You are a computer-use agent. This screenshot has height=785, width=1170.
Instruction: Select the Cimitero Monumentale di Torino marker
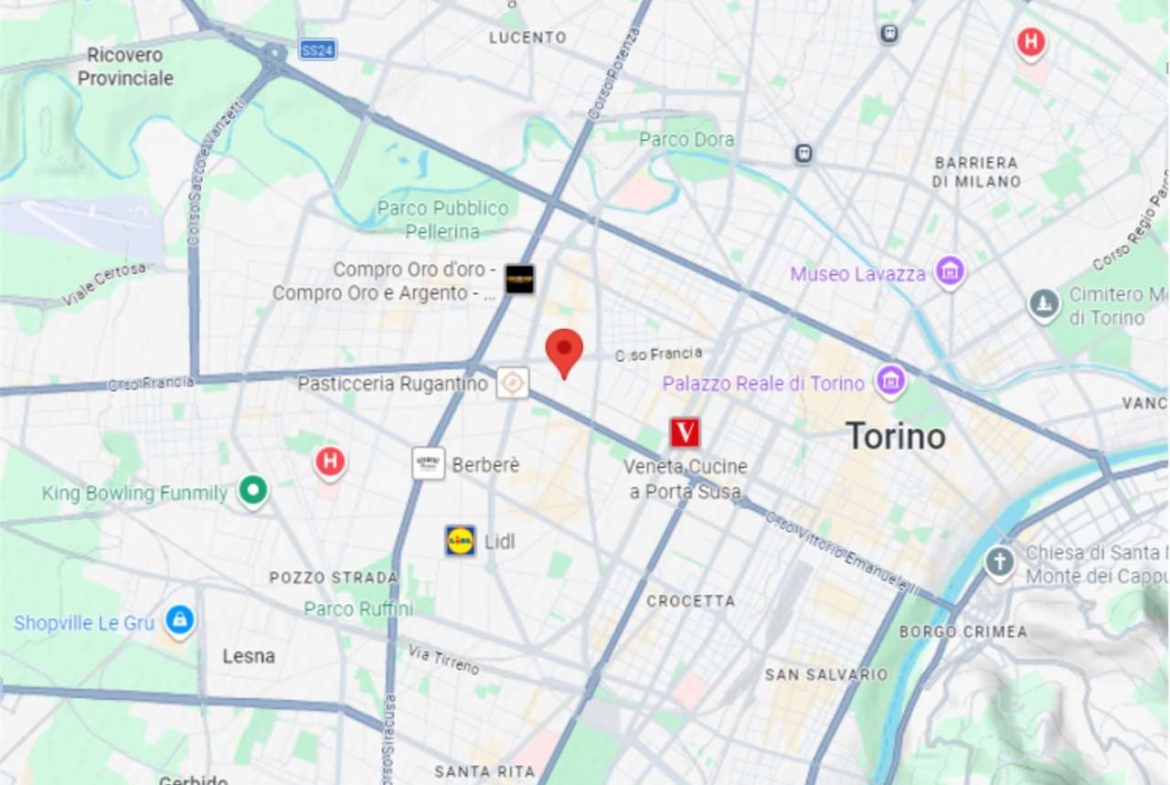click(x=1044, y=304)
